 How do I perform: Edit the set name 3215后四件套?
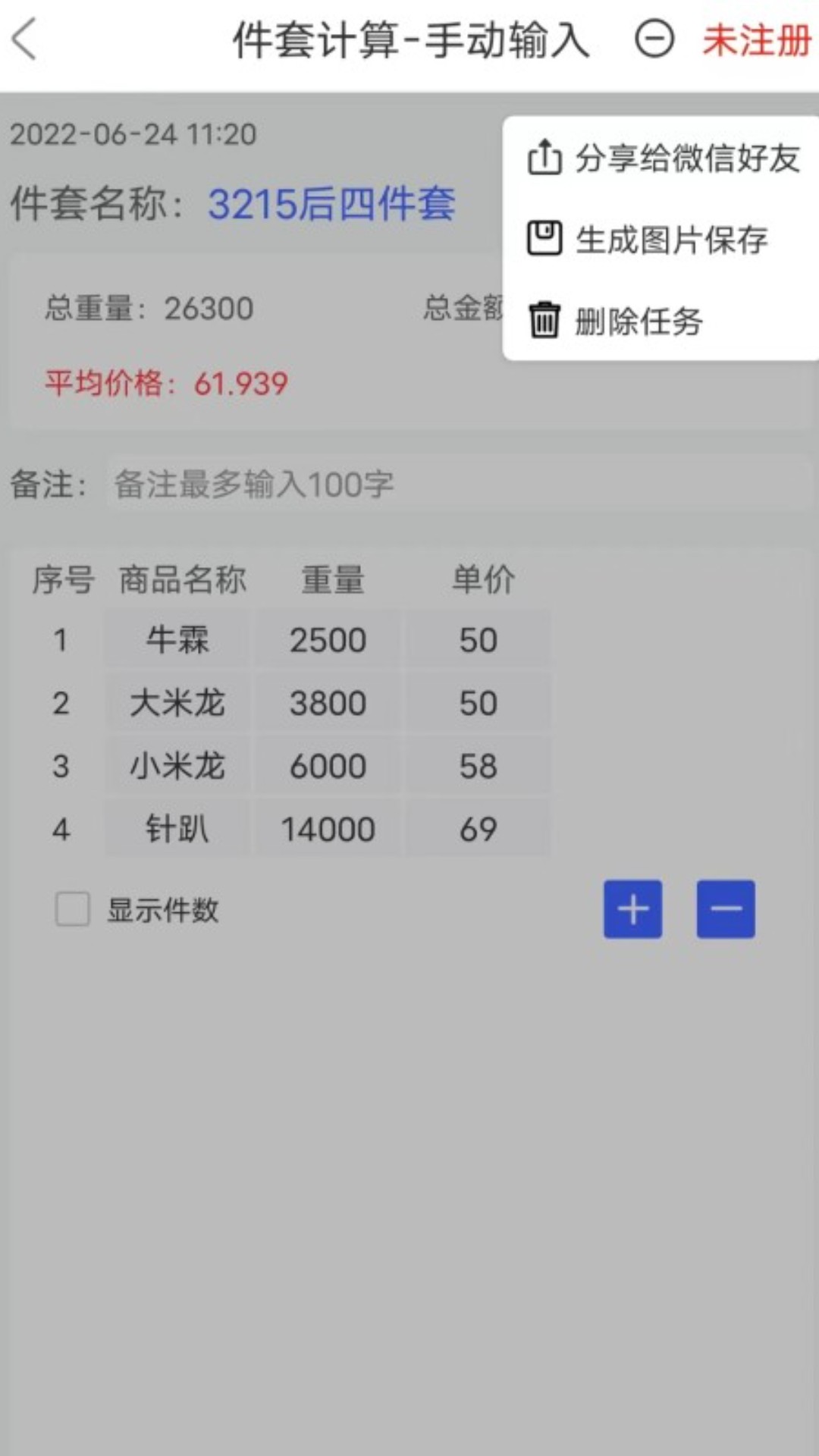[331, 204]
